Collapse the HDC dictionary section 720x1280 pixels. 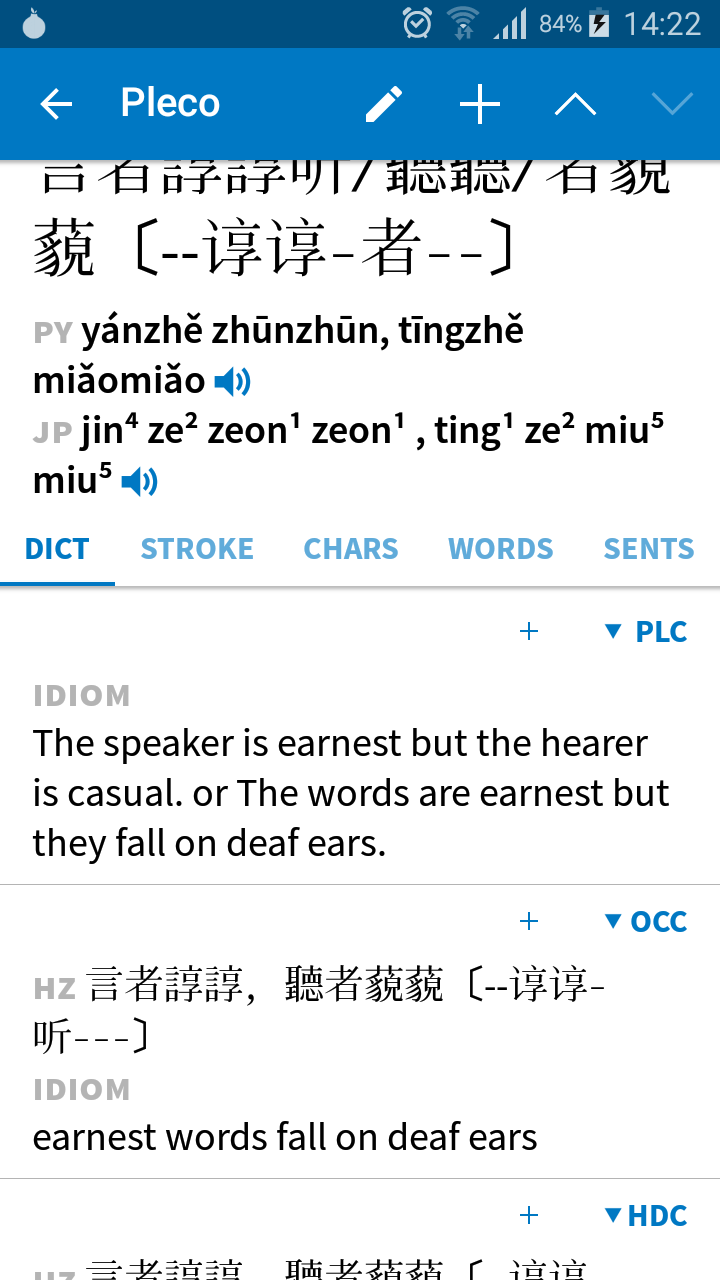646,1215
